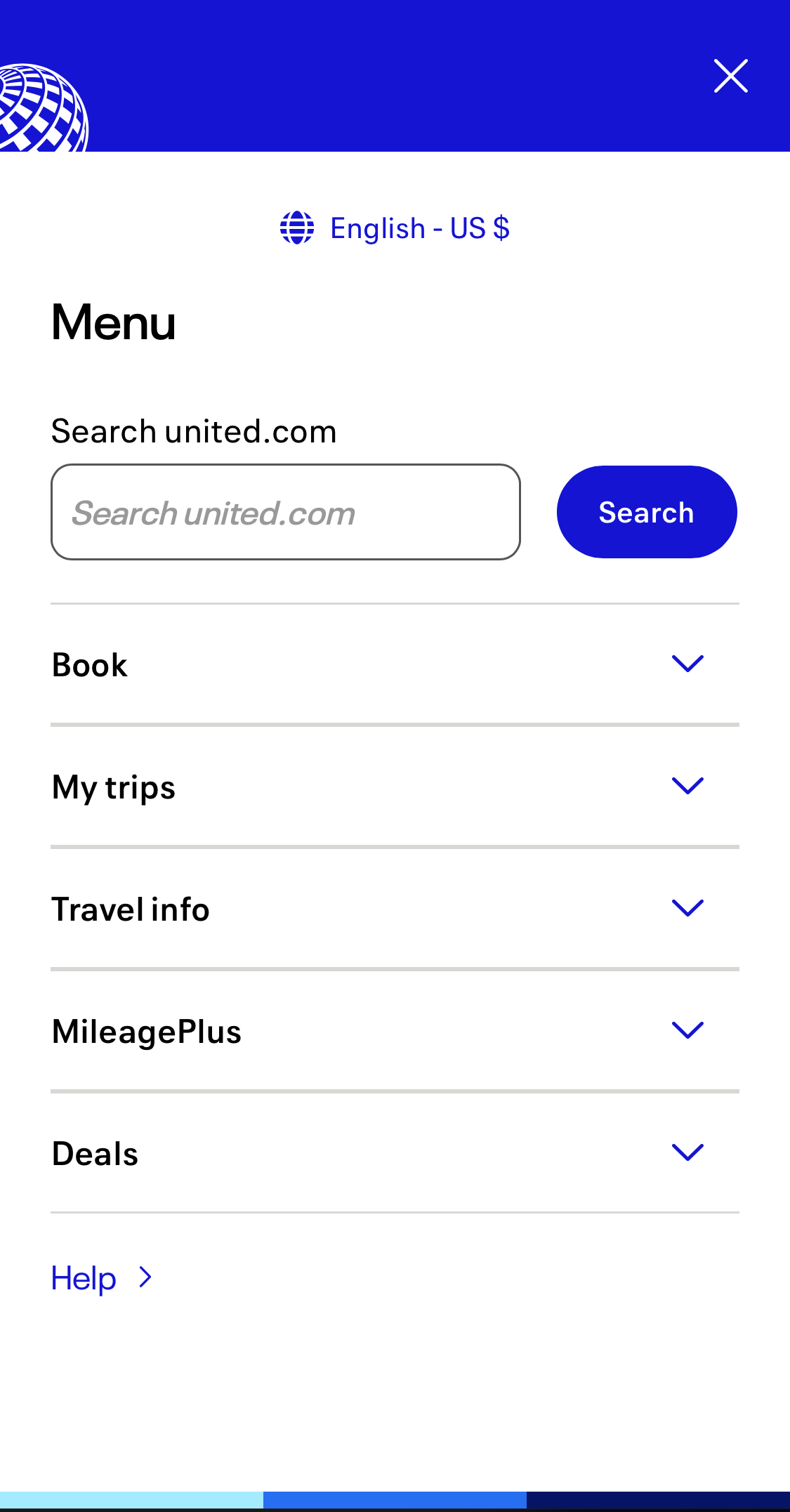Click the chevron beside MileagePlus

point(688,1030)
